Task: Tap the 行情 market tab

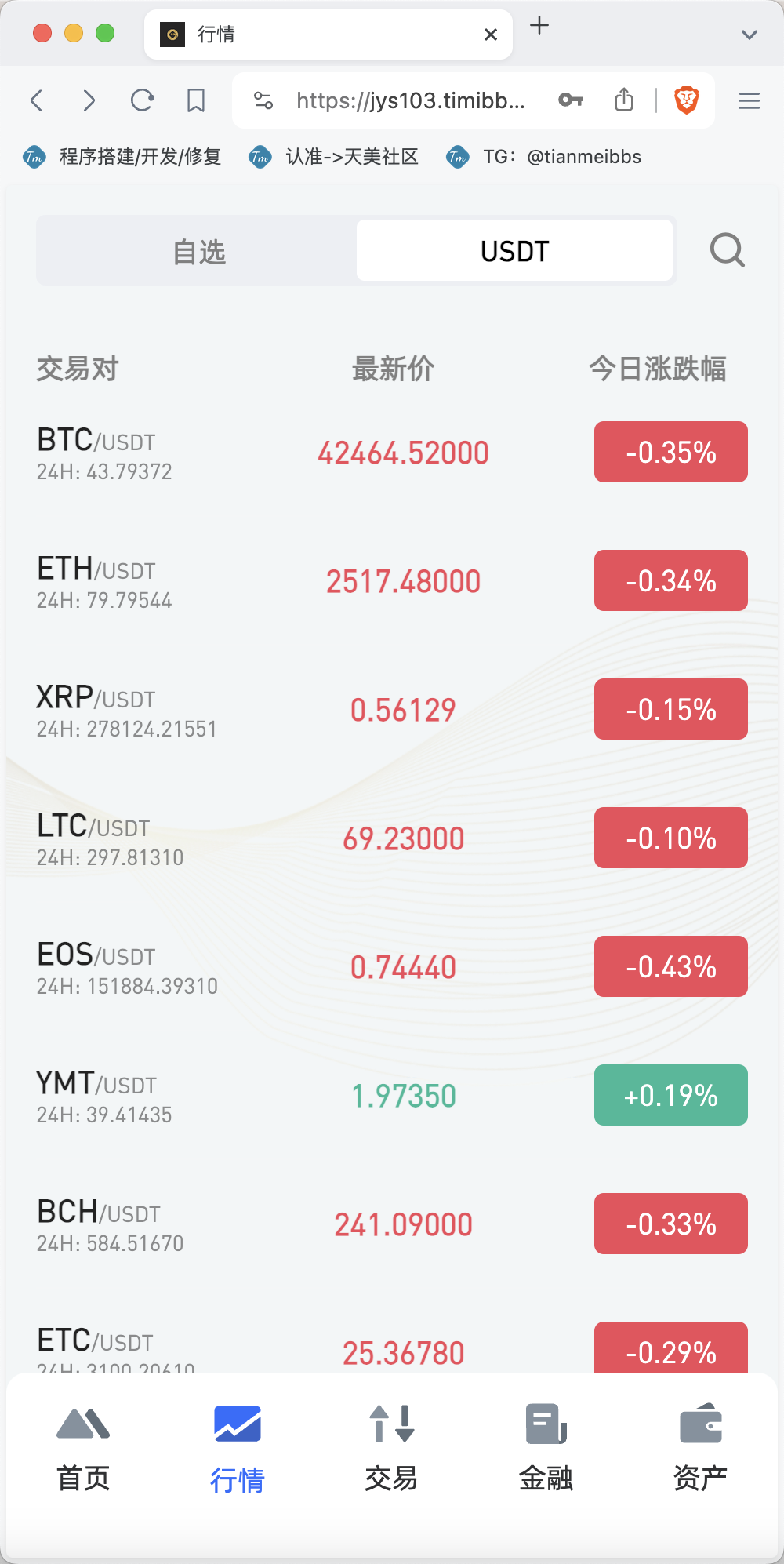Action: (238, 1447)
